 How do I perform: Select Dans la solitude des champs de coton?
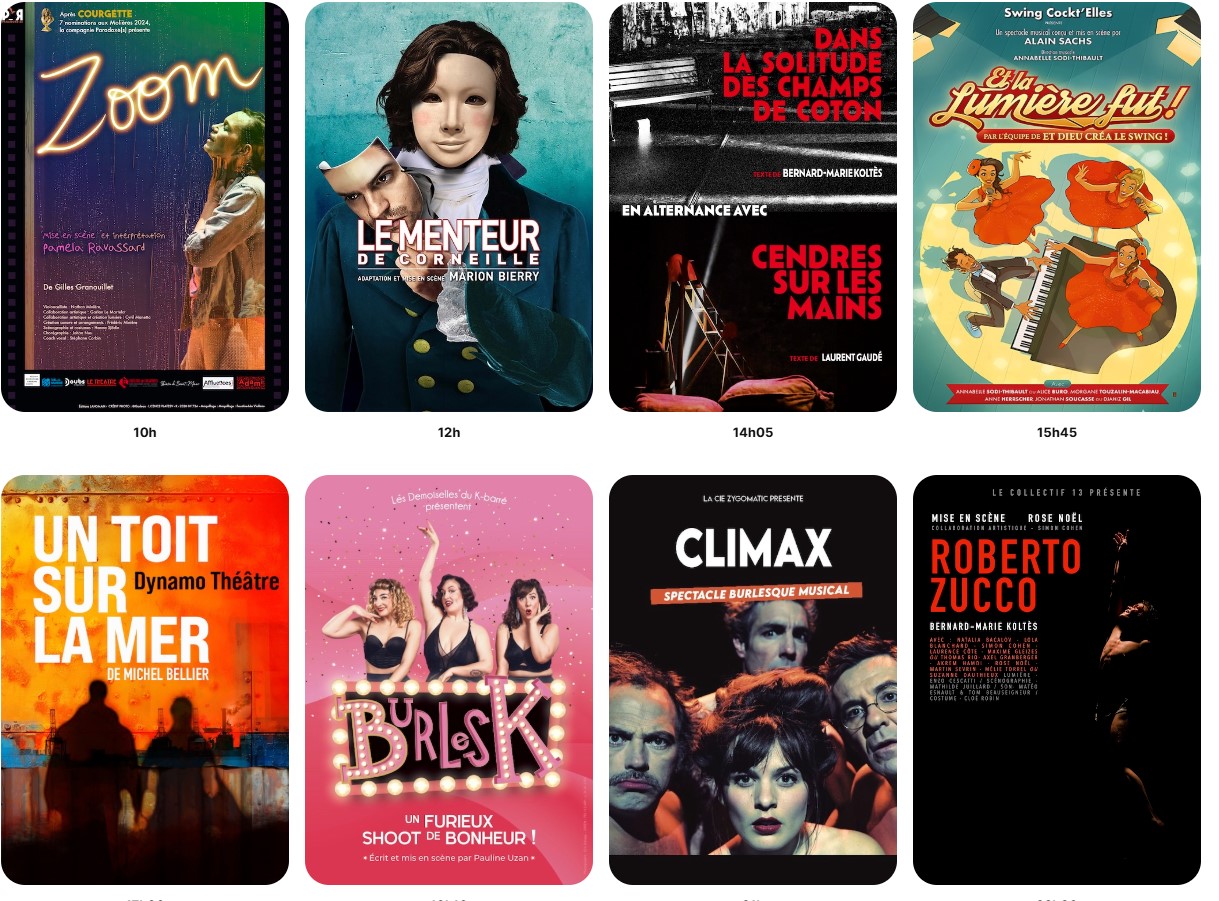pyautogui.click(x=753, y=207)
